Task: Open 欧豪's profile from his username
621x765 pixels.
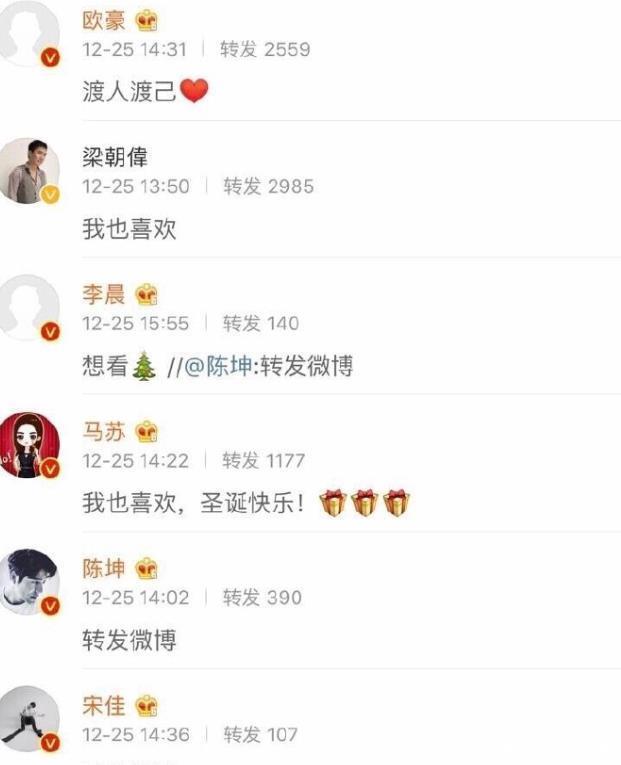Action: (103, 21)
